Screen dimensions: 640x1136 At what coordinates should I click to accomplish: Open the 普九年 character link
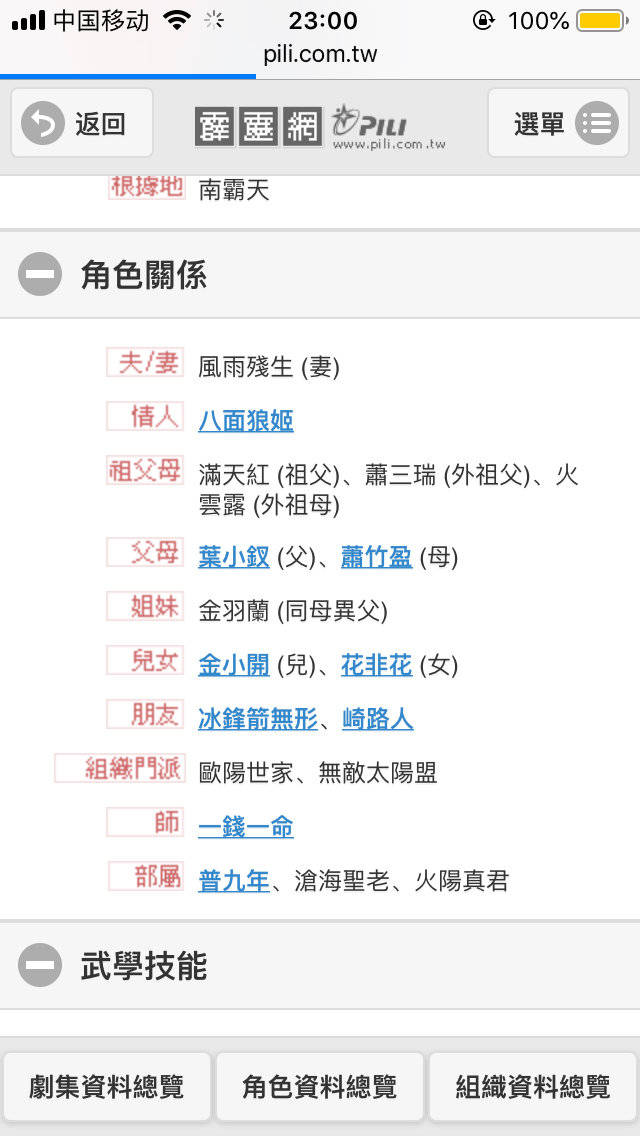click(234, 881)
